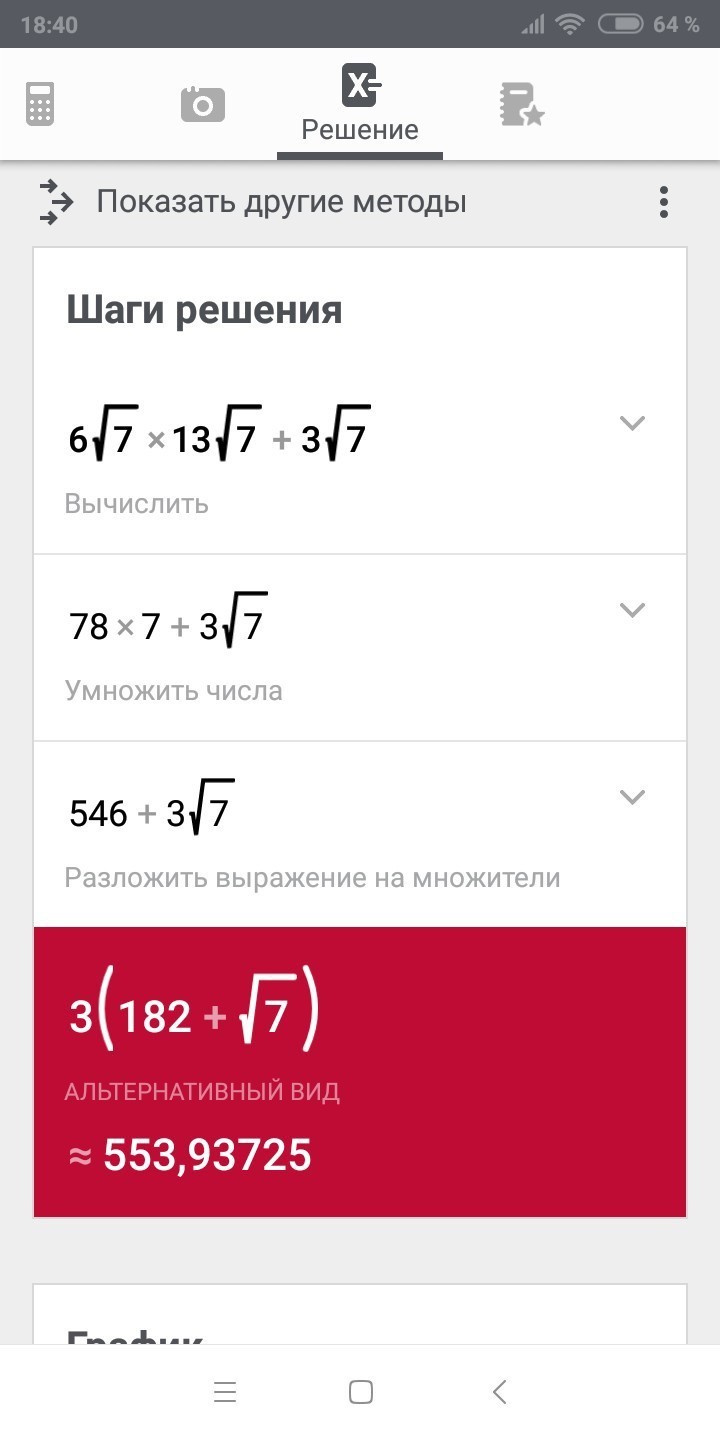This screenshot has height=1440, width=720.
Task: Tap Показать другие методы
Action: pyautogui.click(x=280, y=202)
